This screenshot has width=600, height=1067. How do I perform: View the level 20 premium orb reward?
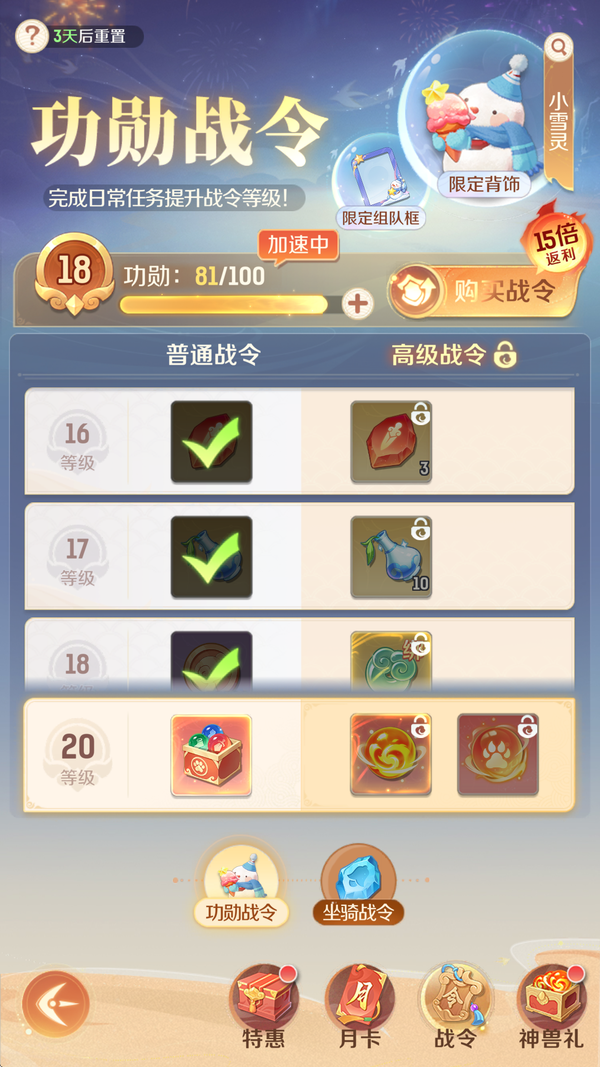click(x=391, y=755)
